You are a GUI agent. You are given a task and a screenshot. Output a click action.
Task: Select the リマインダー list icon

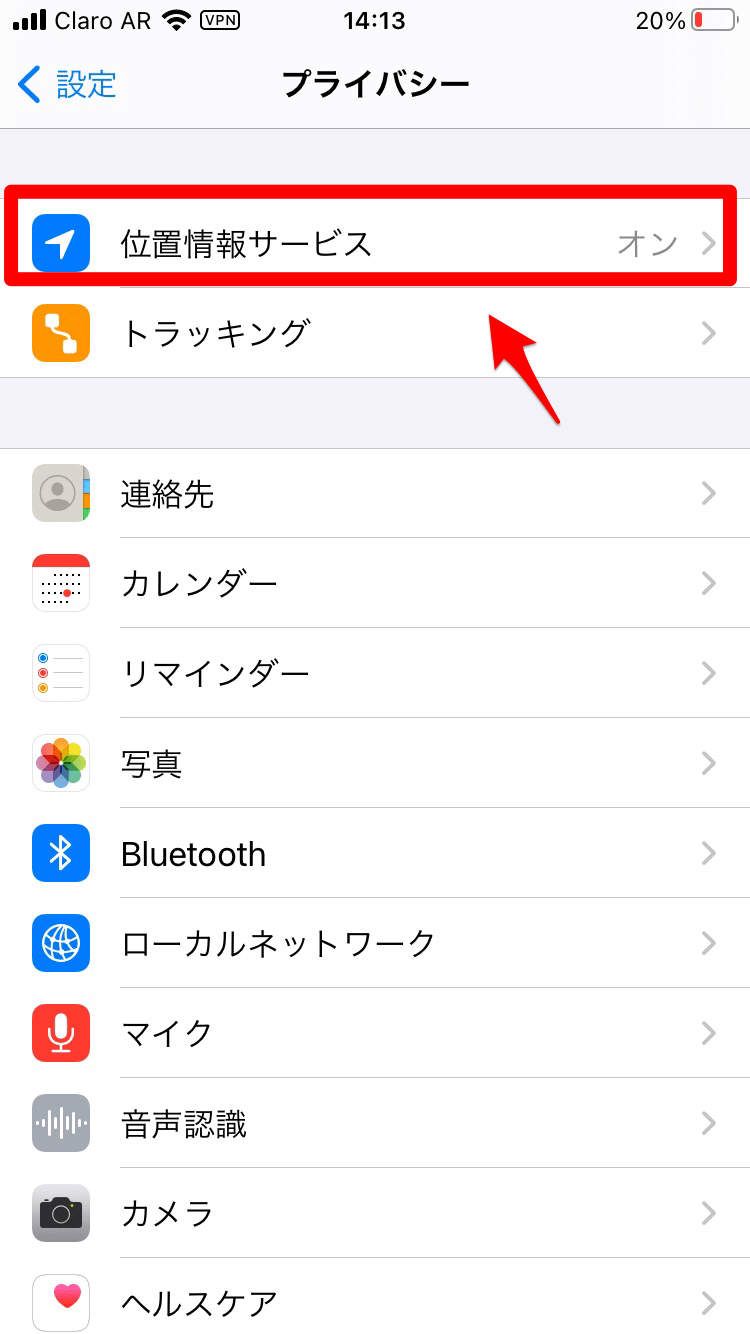pos(60,673)
